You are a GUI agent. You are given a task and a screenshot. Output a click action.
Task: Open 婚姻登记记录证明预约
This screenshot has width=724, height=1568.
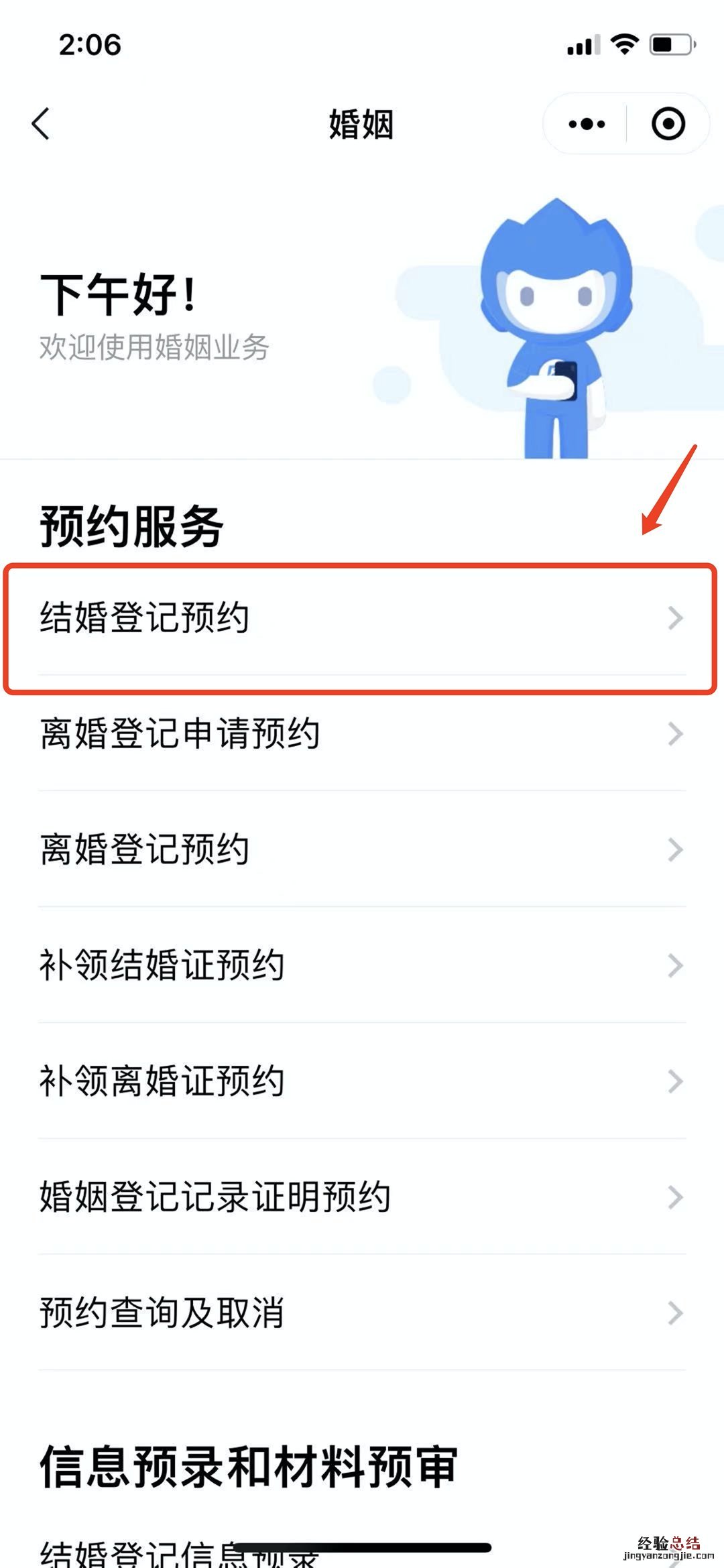(x=362, y=1197)
